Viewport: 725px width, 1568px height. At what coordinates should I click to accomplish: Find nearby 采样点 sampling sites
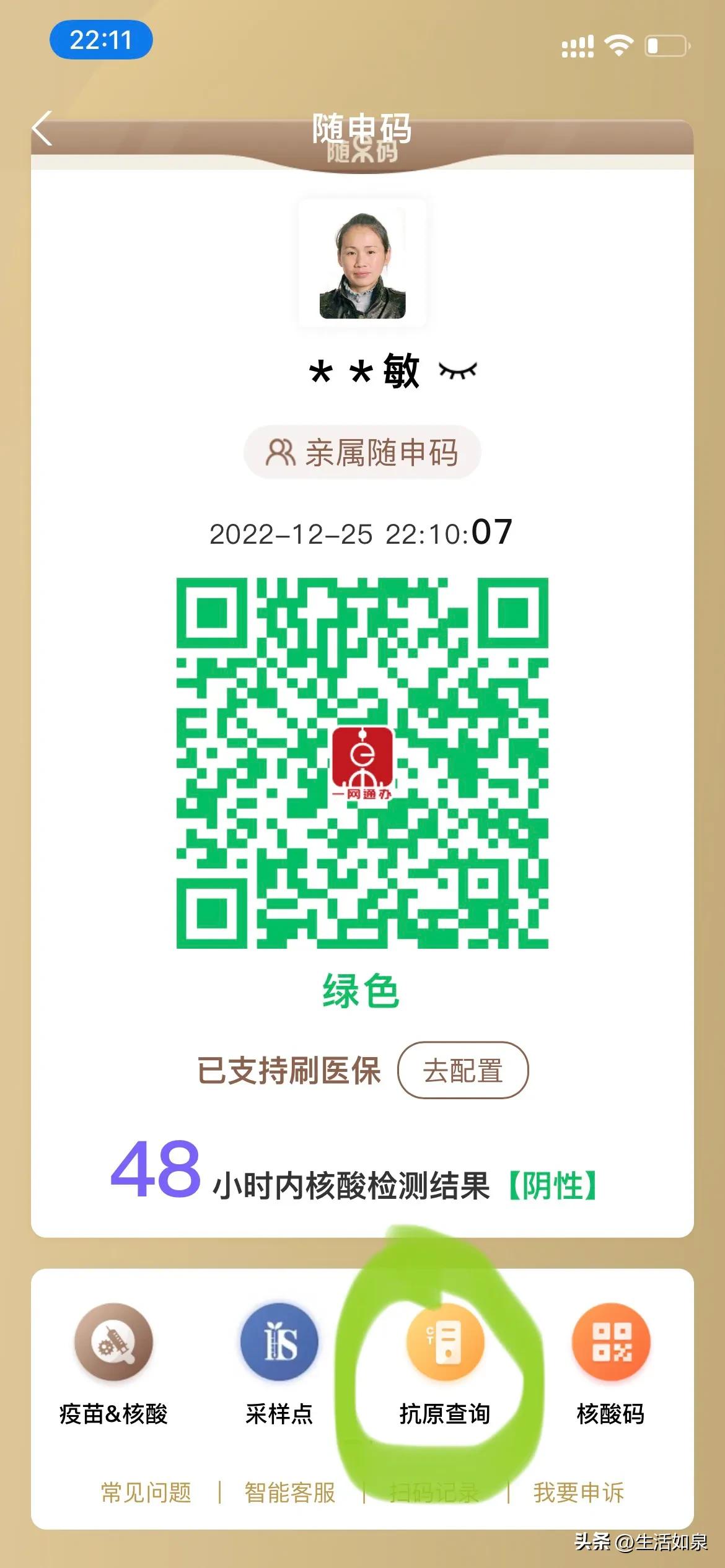pyautogui.click(x=279, y=1362)
